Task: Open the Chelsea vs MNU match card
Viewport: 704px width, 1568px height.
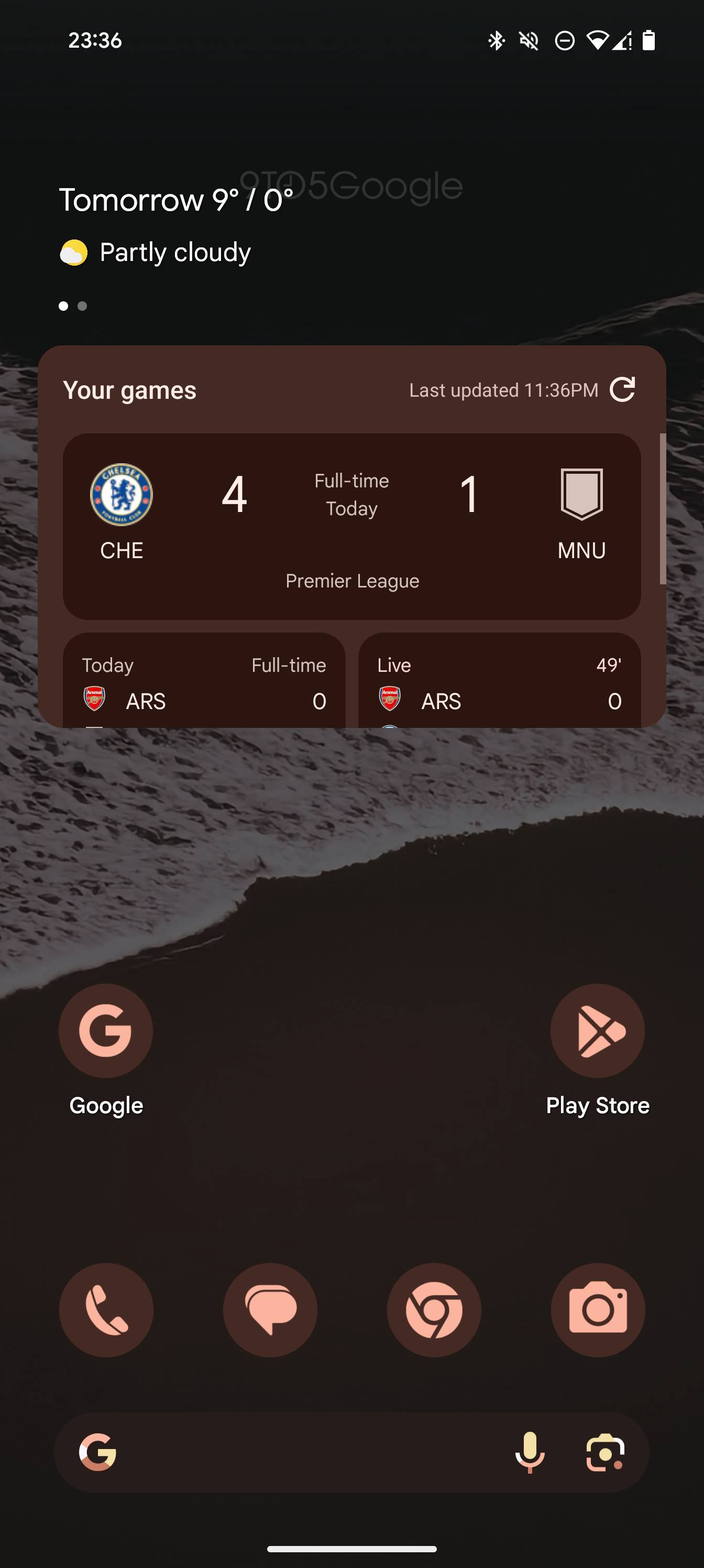Action: 351,526
